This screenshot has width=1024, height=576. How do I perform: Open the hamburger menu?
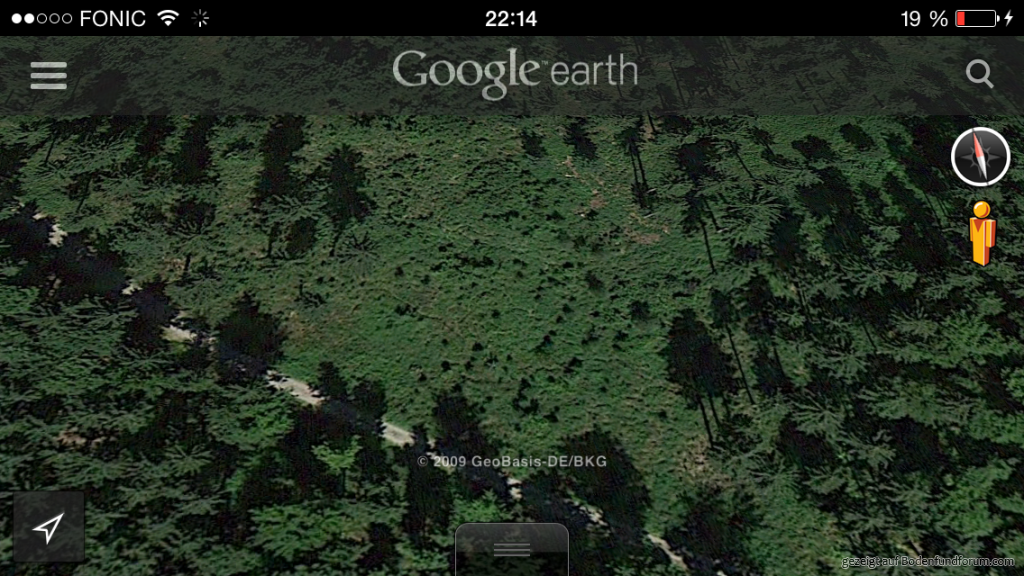tap(48, 75)
